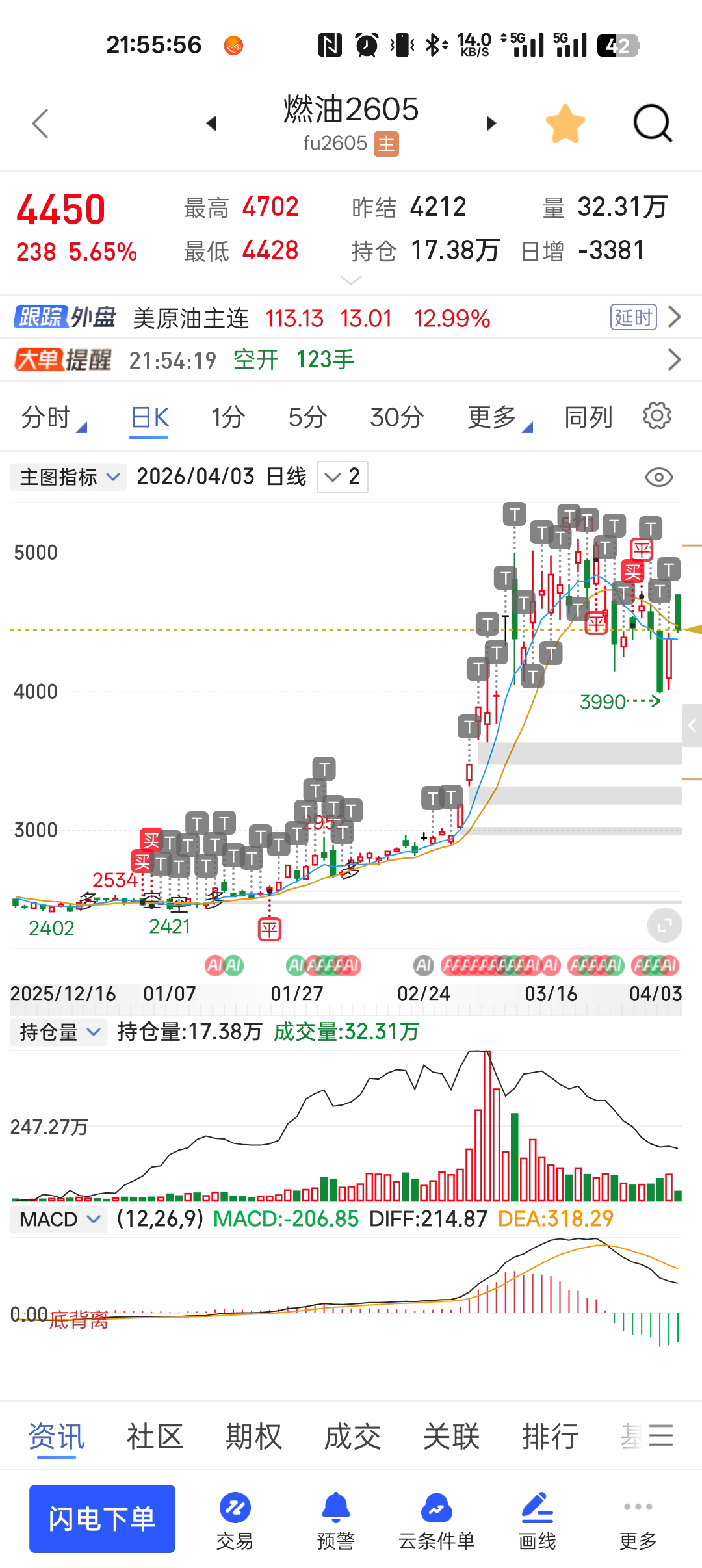The width and height of the screenshot is (702, 1568).
Task: Open the 交易 trading section
Action: pos(235,1519)
